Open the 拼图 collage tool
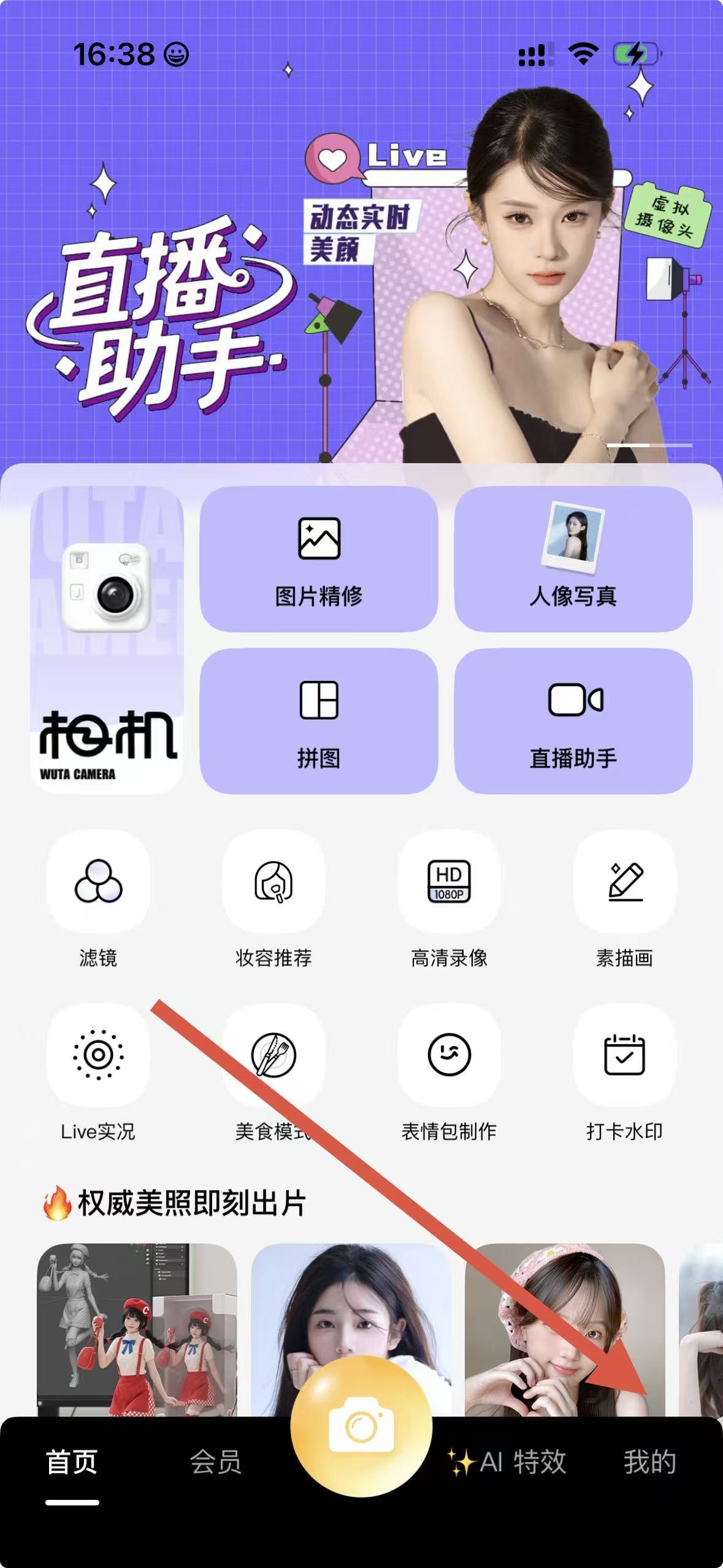723x1568 pixels. pos(319,721)
